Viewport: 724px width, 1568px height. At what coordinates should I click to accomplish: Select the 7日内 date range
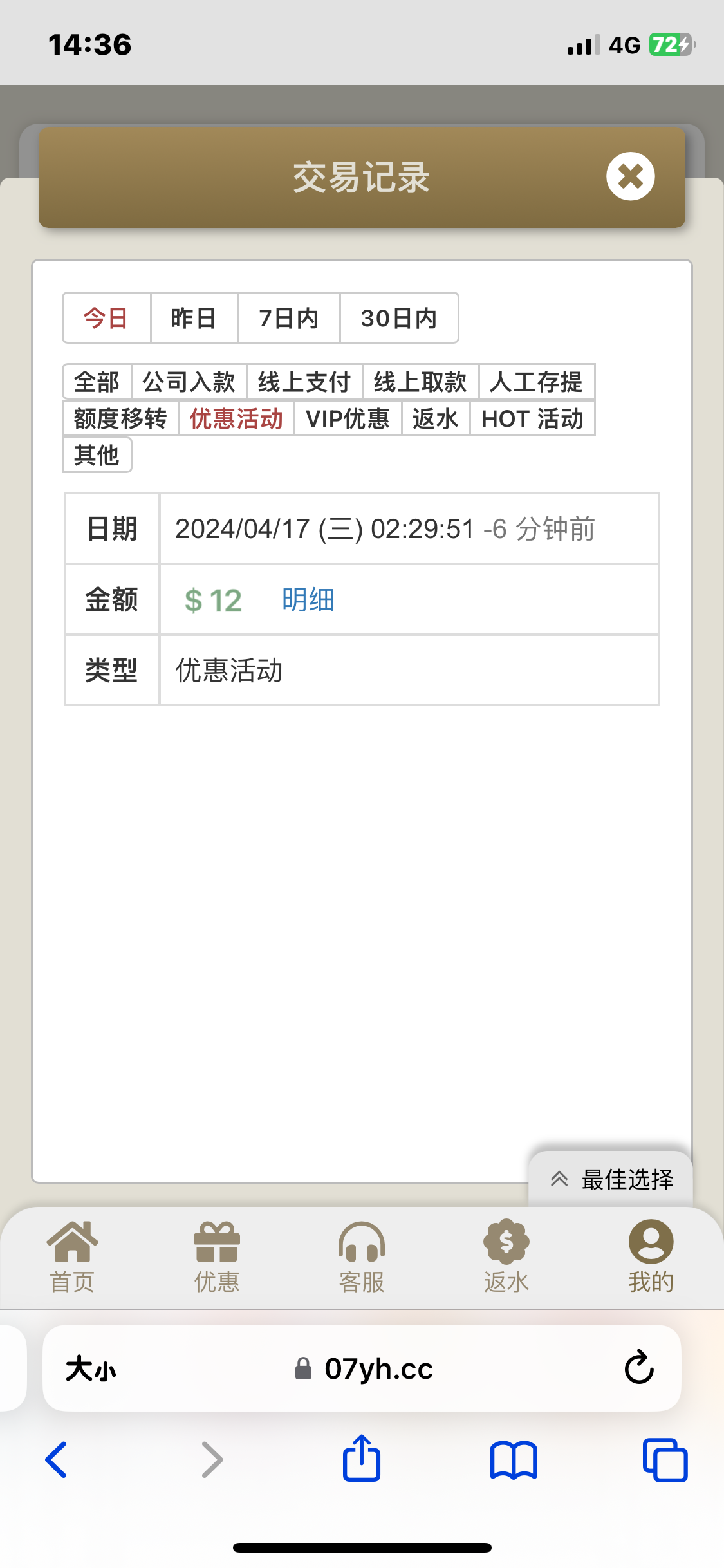coord(289,318)
